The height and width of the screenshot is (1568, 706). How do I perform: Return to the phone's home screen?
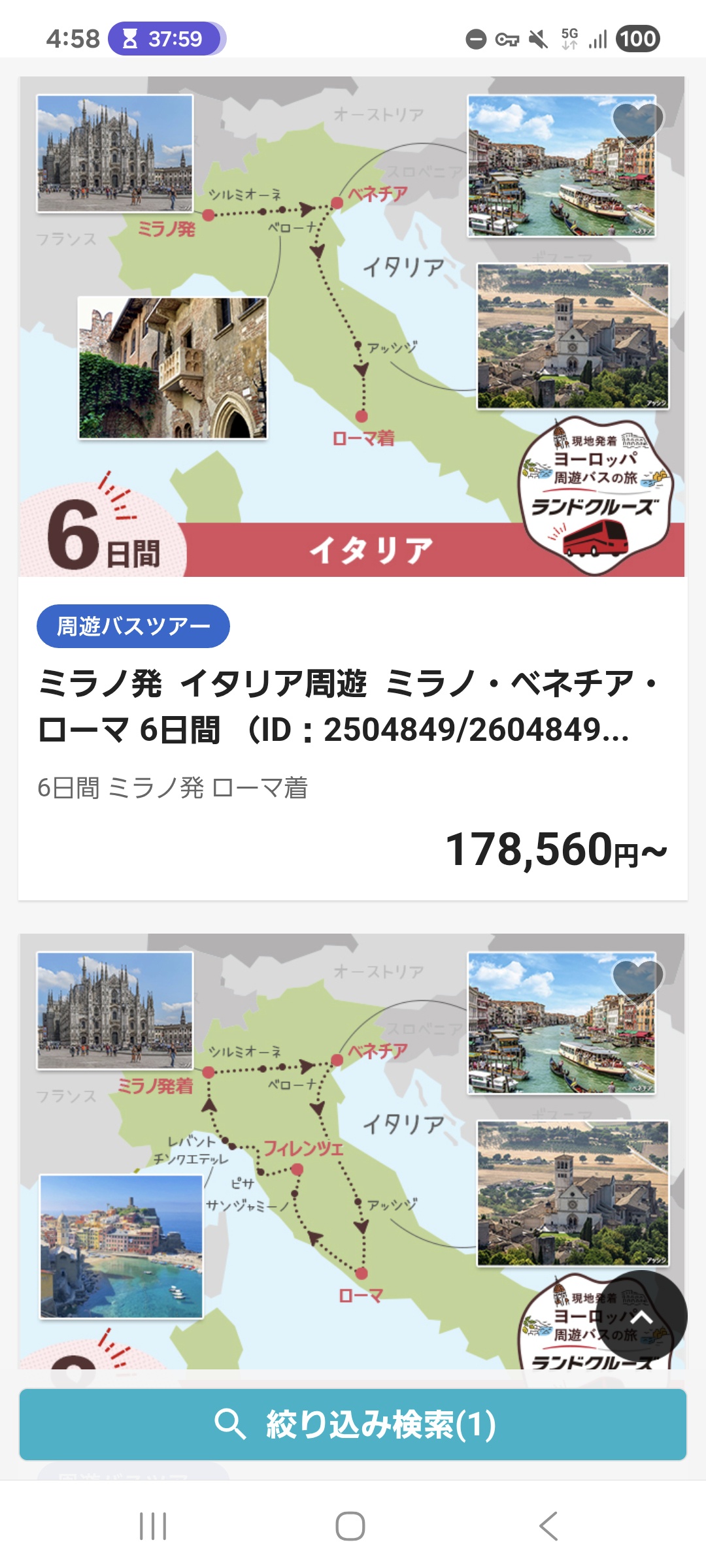pyautogui.click(x=350, y=1526)
